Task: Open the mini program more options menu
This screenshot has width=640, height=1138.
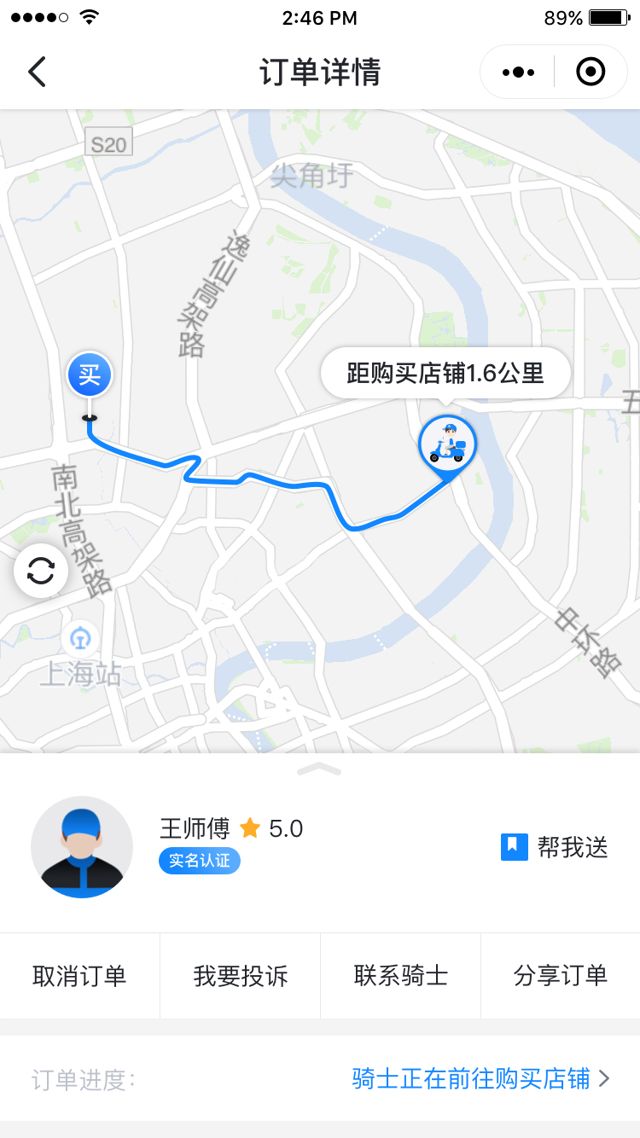Action: tap(519, 72)
